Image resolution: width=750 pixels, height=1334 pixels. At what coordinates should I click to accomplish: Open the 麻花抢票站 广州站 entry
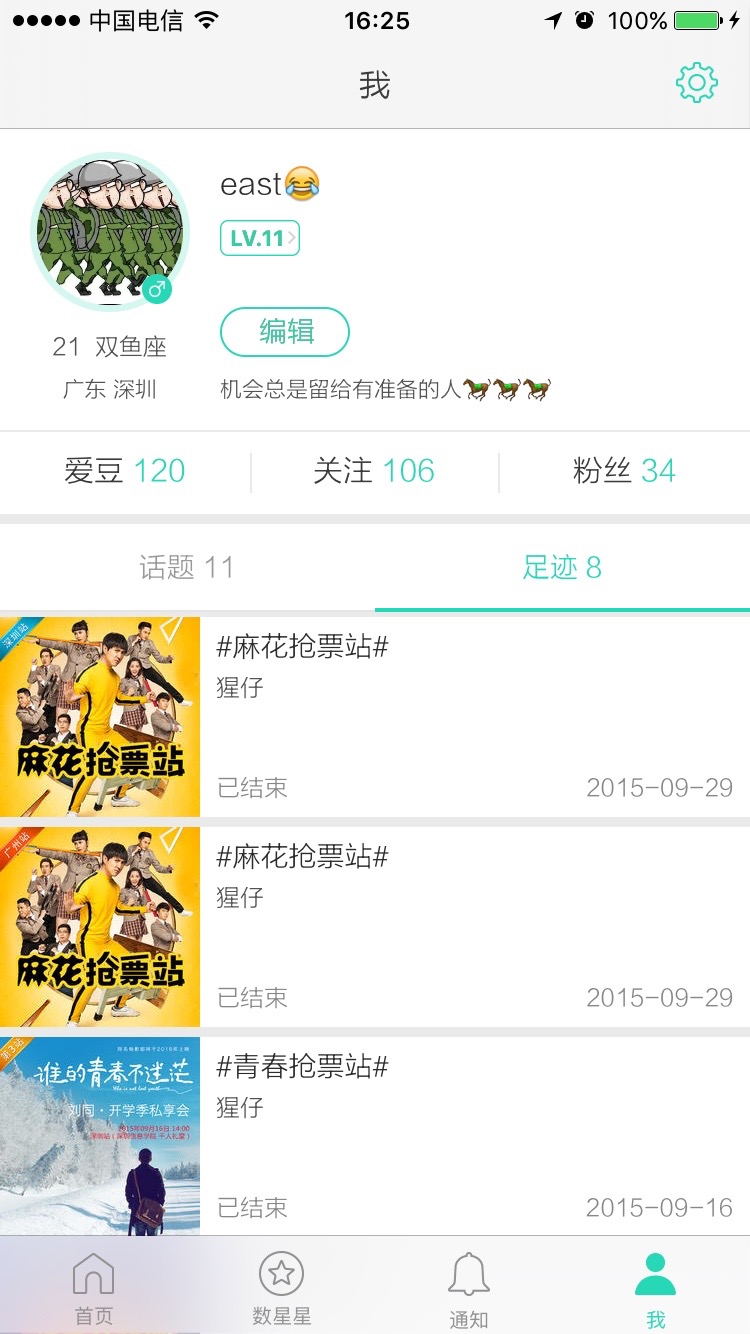click(x=375, y=926)
